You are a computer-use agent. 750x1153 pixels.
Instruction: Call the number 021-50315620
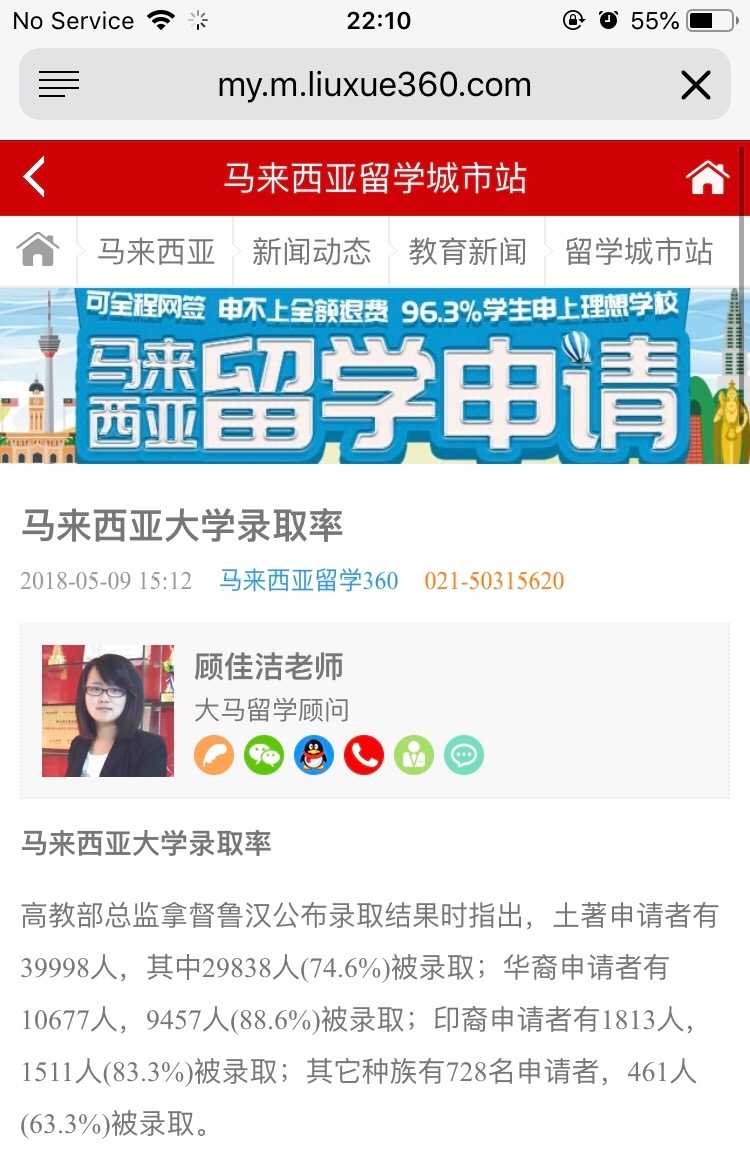494,580
